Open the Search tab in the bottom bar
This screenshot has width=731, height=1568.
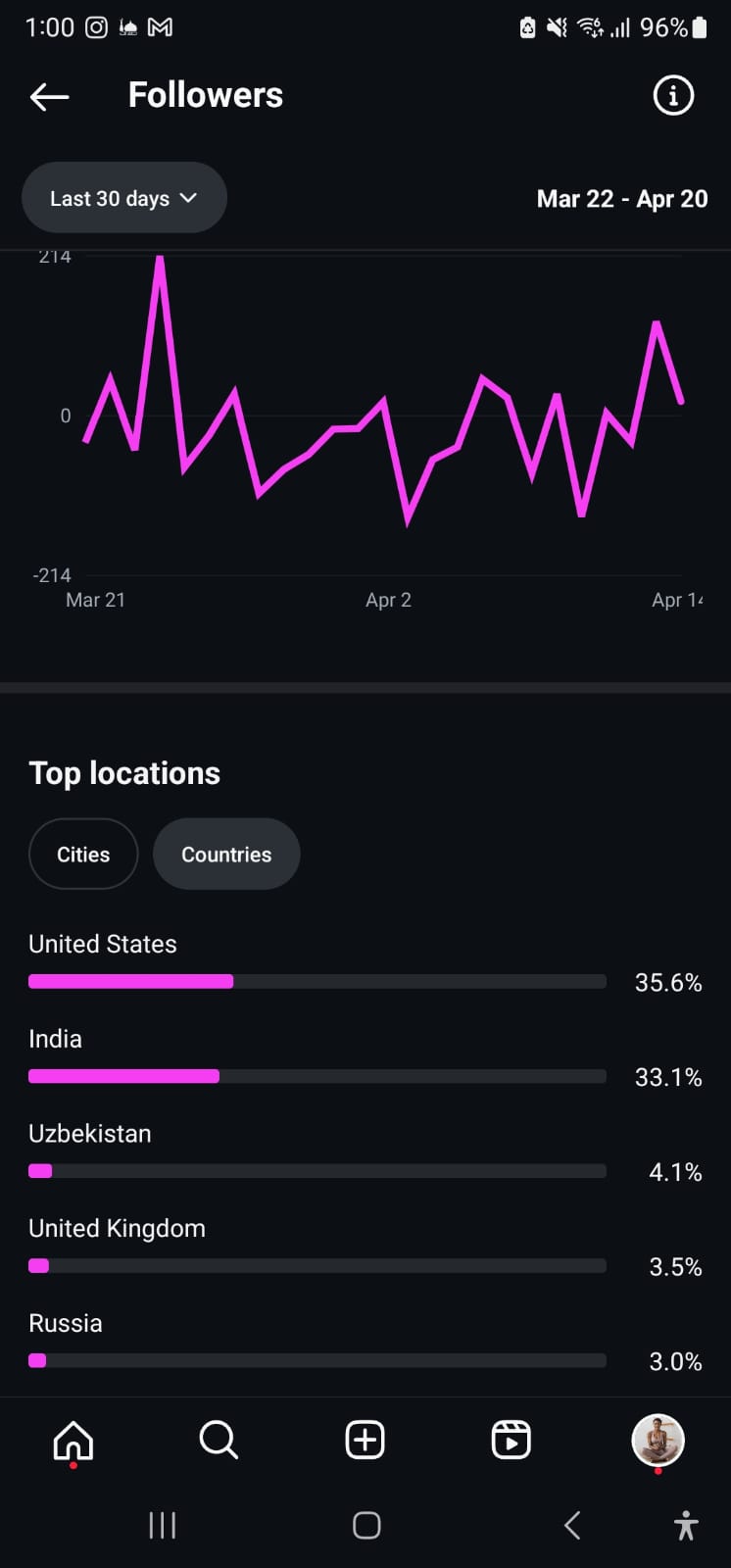click(219, 1441)
